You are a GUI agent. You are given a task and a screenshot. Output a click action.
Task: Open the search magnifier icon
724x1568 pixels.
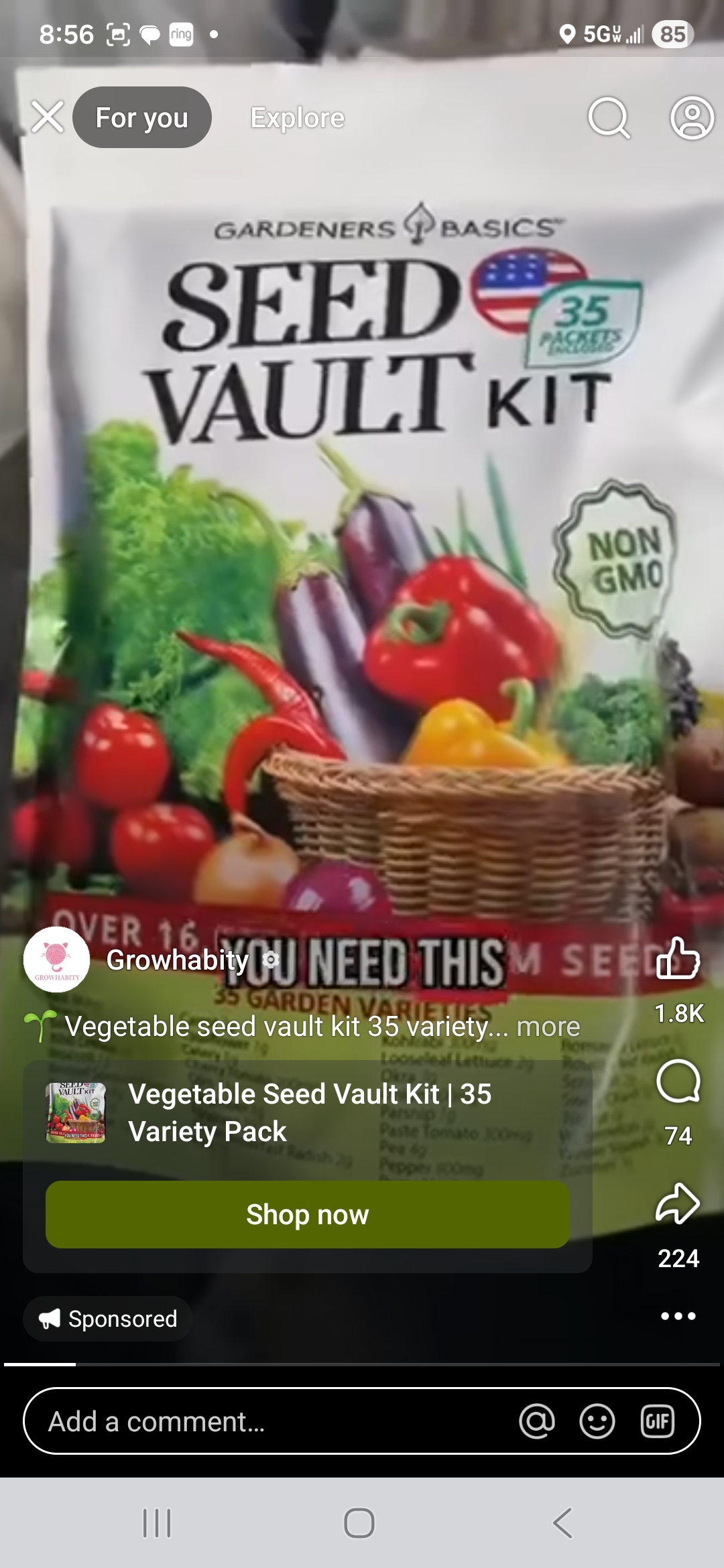click(609, 118)
